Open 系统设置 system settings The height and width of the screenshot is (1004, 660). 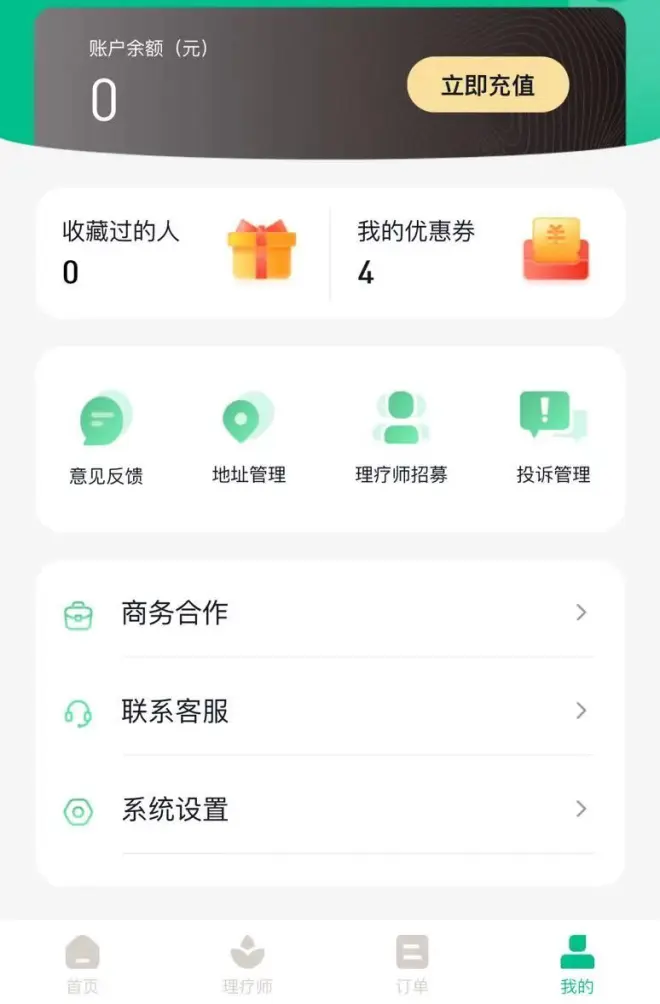(x=330, y=809)
